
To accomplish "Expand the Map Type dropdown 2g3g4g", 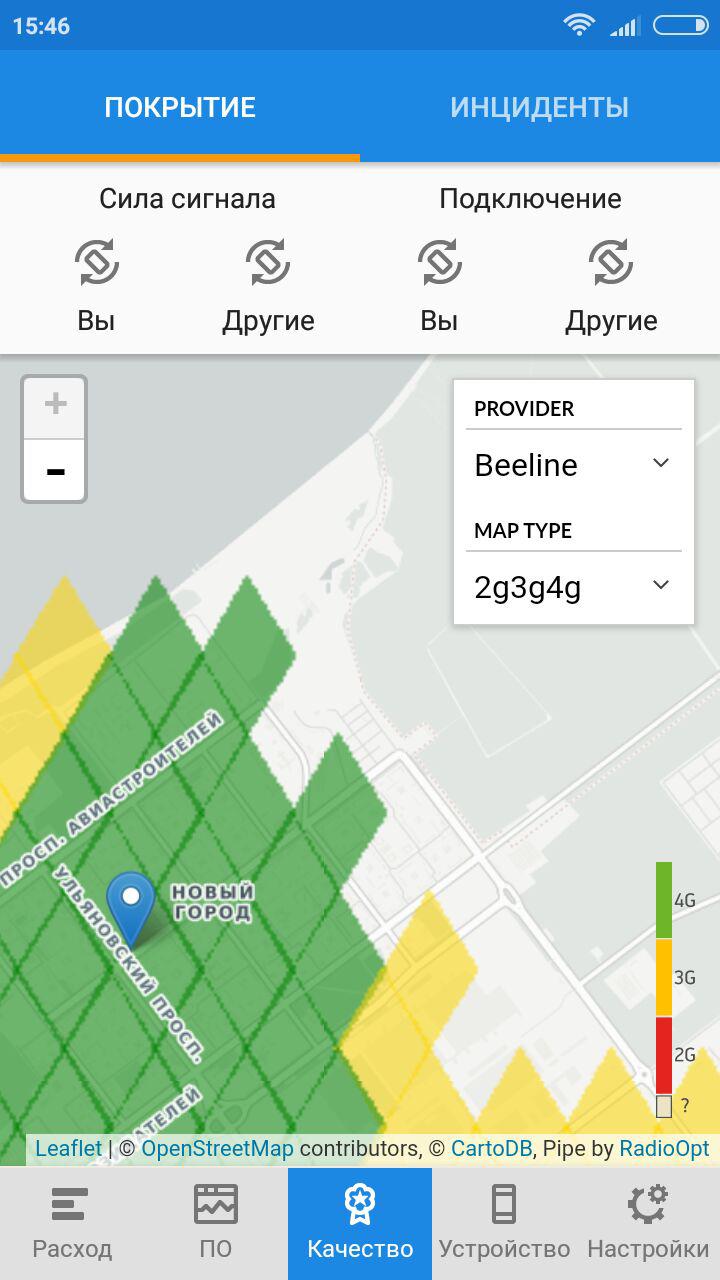I will pyautogui.click(x=572, y=588).
